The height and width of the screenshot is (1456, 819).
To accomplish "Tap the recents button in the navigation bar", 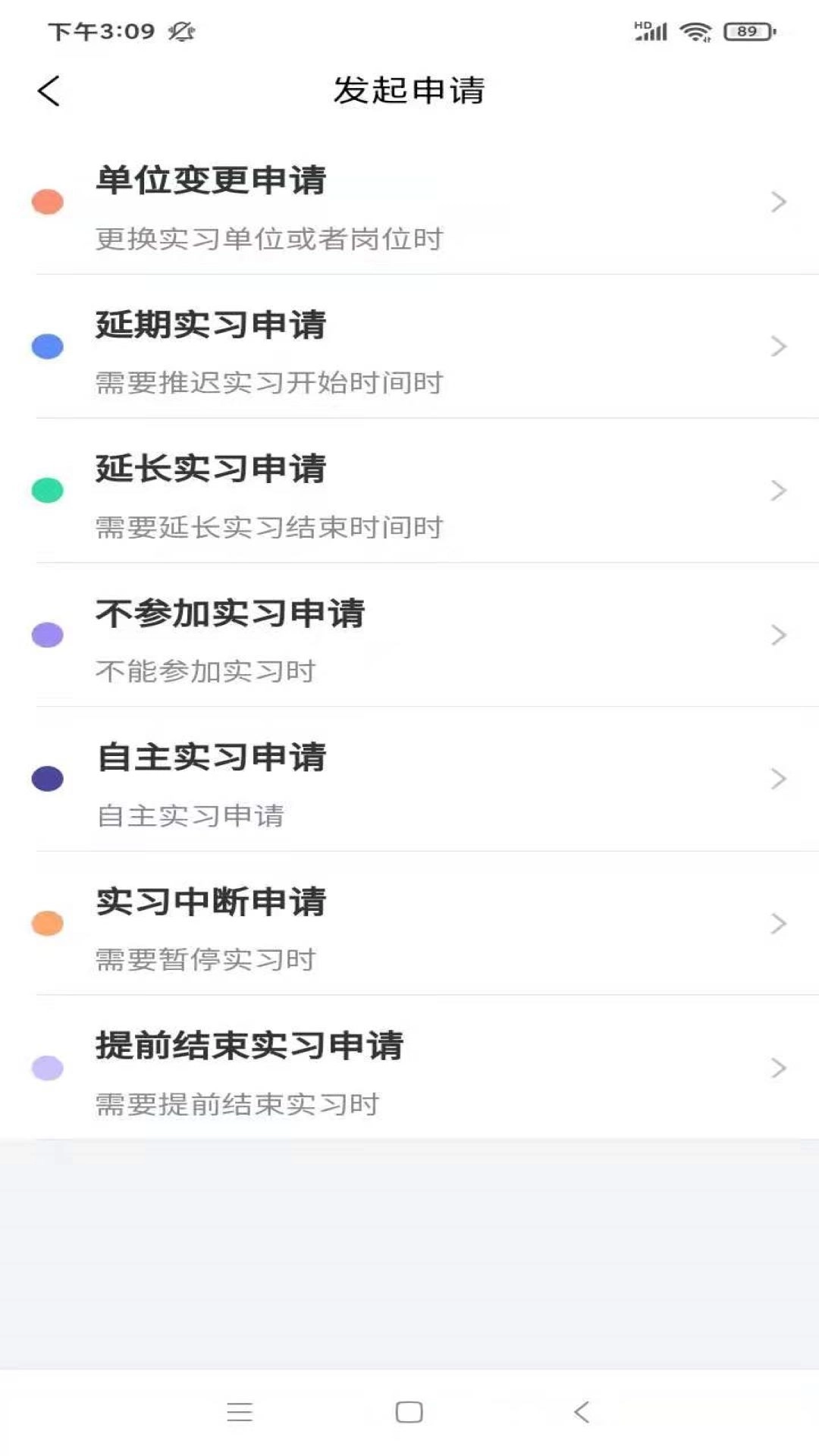I will (240, 1411).
